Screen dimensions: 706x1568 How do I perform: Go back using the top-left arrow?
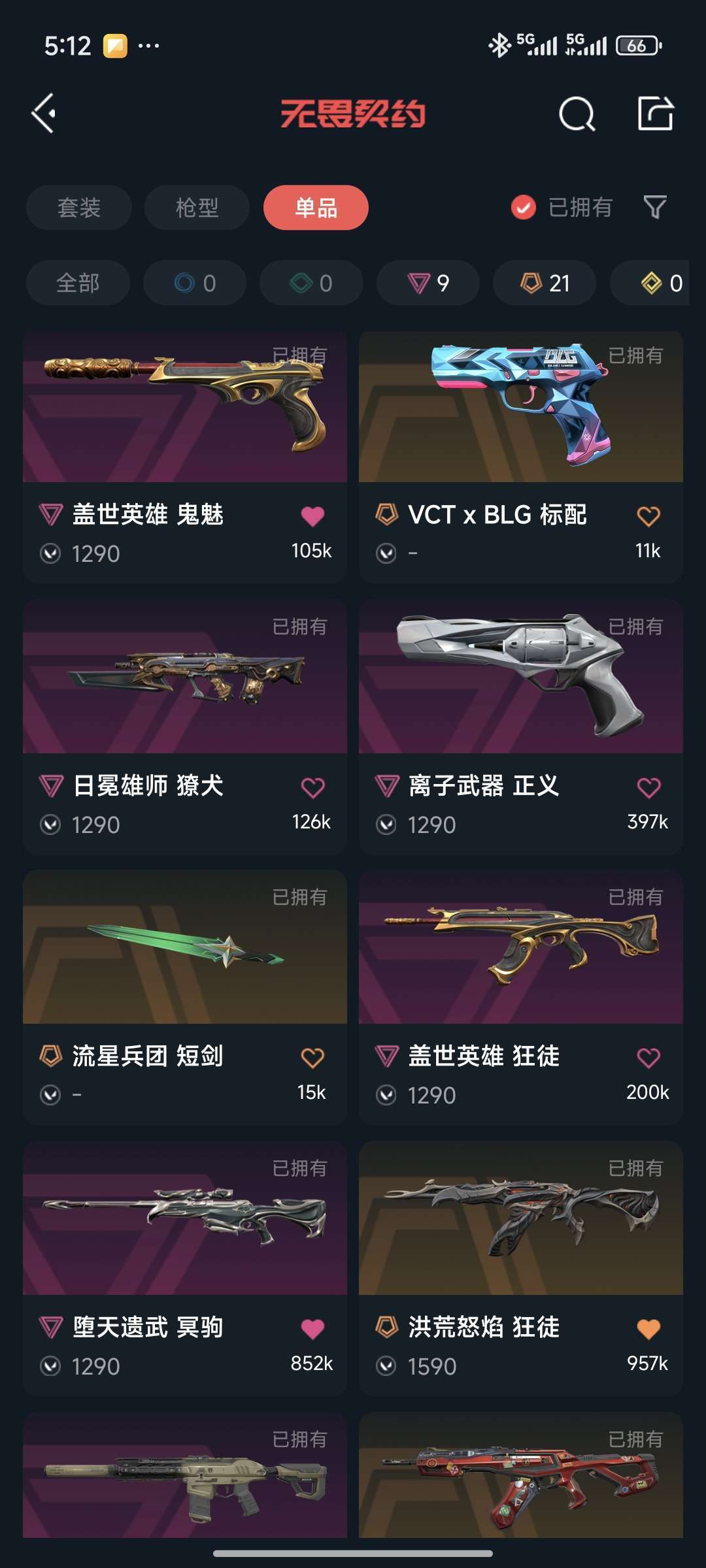coord(44,114)
